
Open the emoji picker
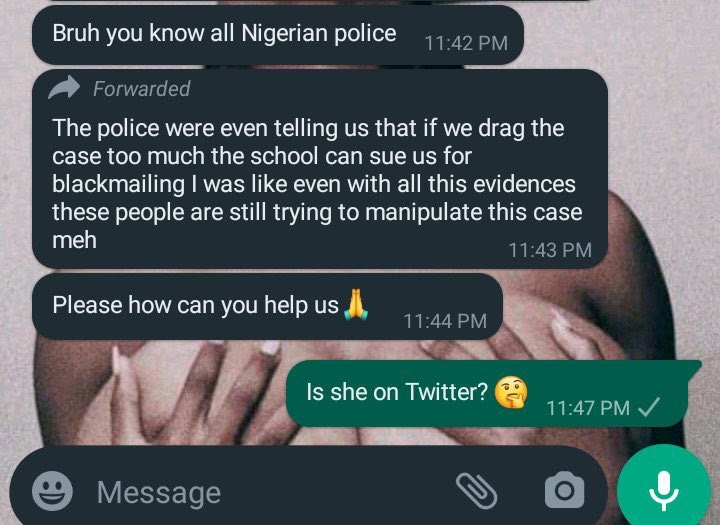(52, 490)
